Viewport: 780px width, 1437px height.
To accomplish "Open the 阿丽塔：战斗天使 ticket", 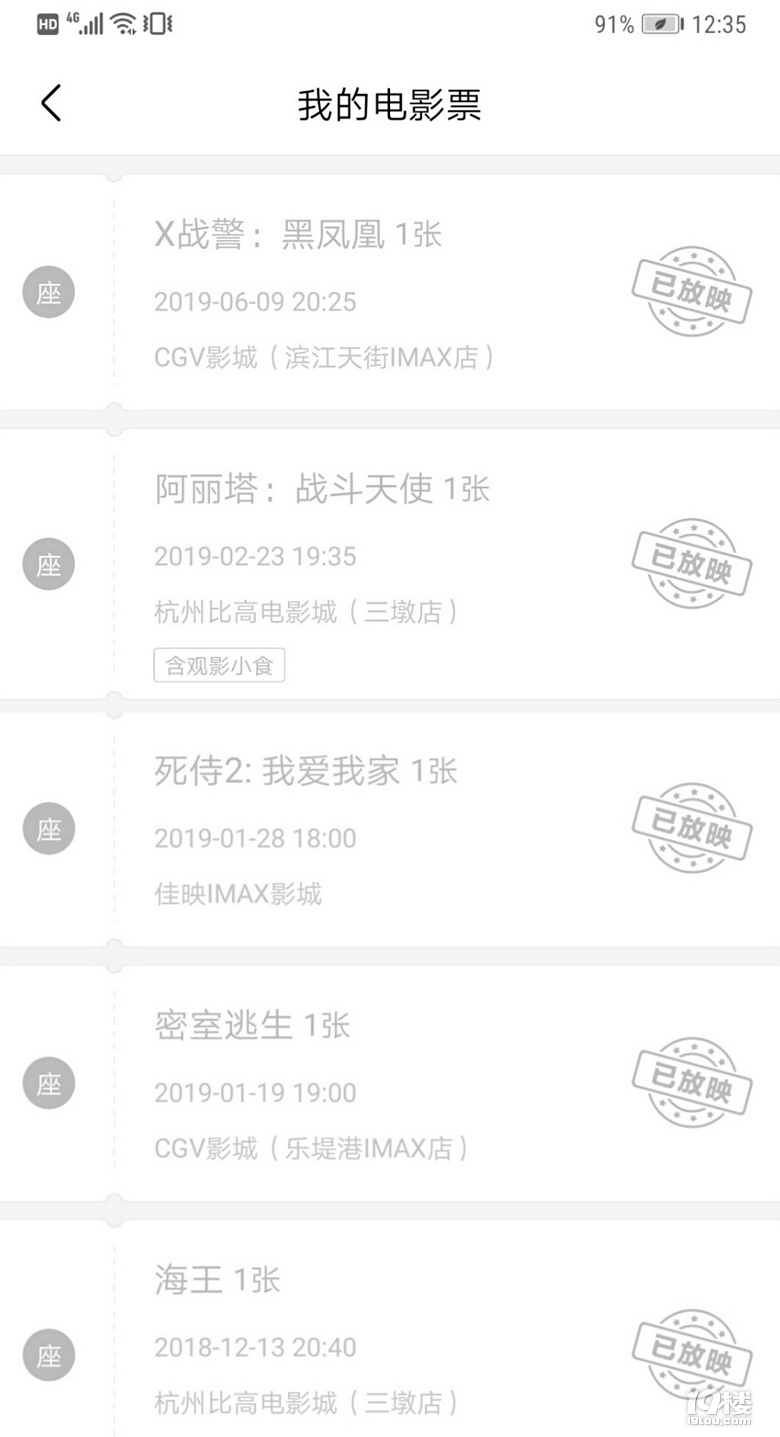I will click(390, 563).
